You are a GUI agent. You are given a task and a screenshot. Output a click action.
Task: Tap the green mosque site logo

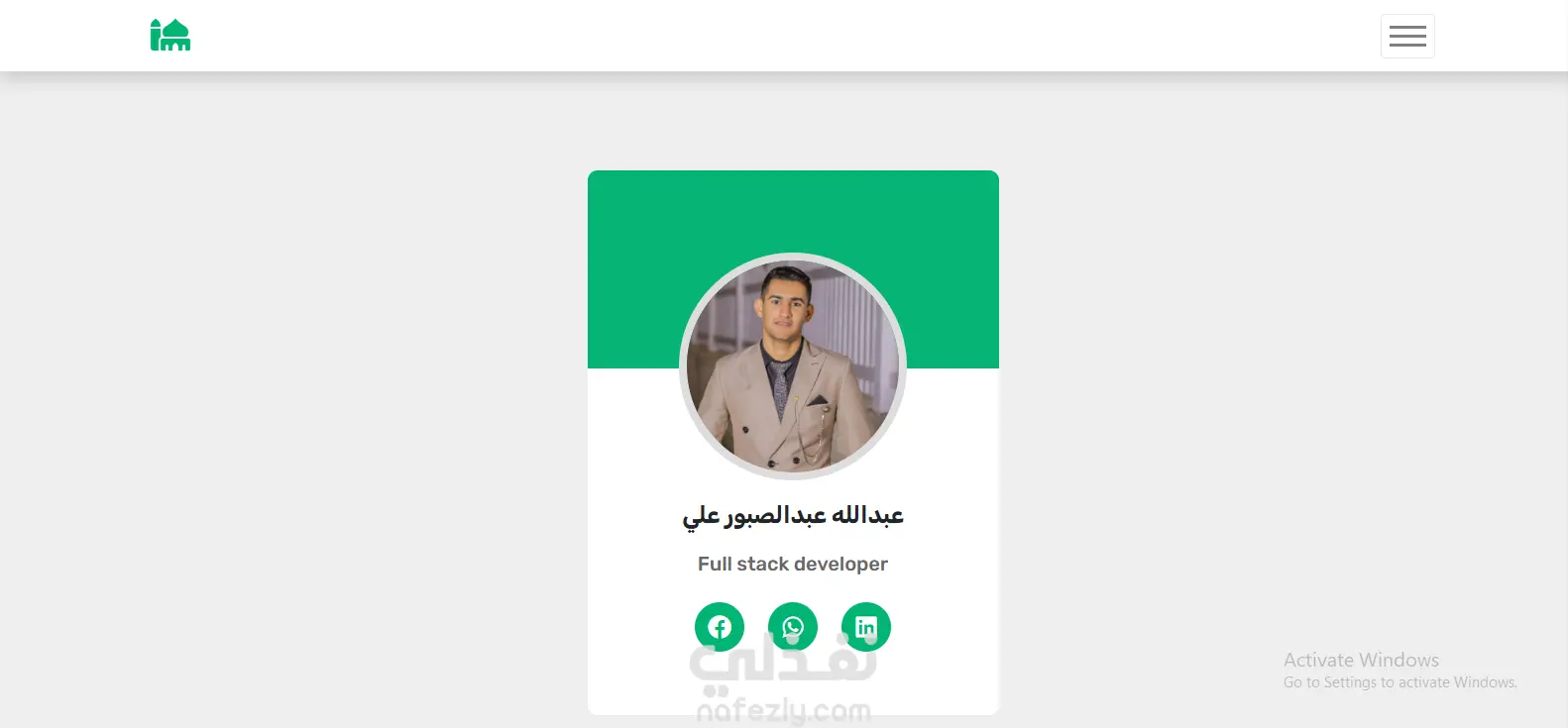(170, 36)
